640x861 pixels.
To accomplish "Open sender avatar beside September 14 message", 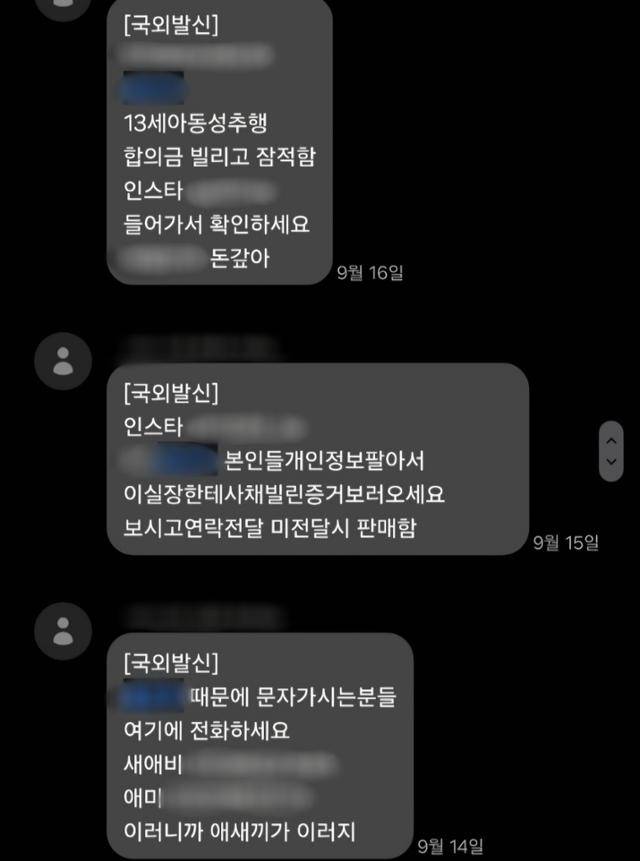I will [x=63, y=631].
